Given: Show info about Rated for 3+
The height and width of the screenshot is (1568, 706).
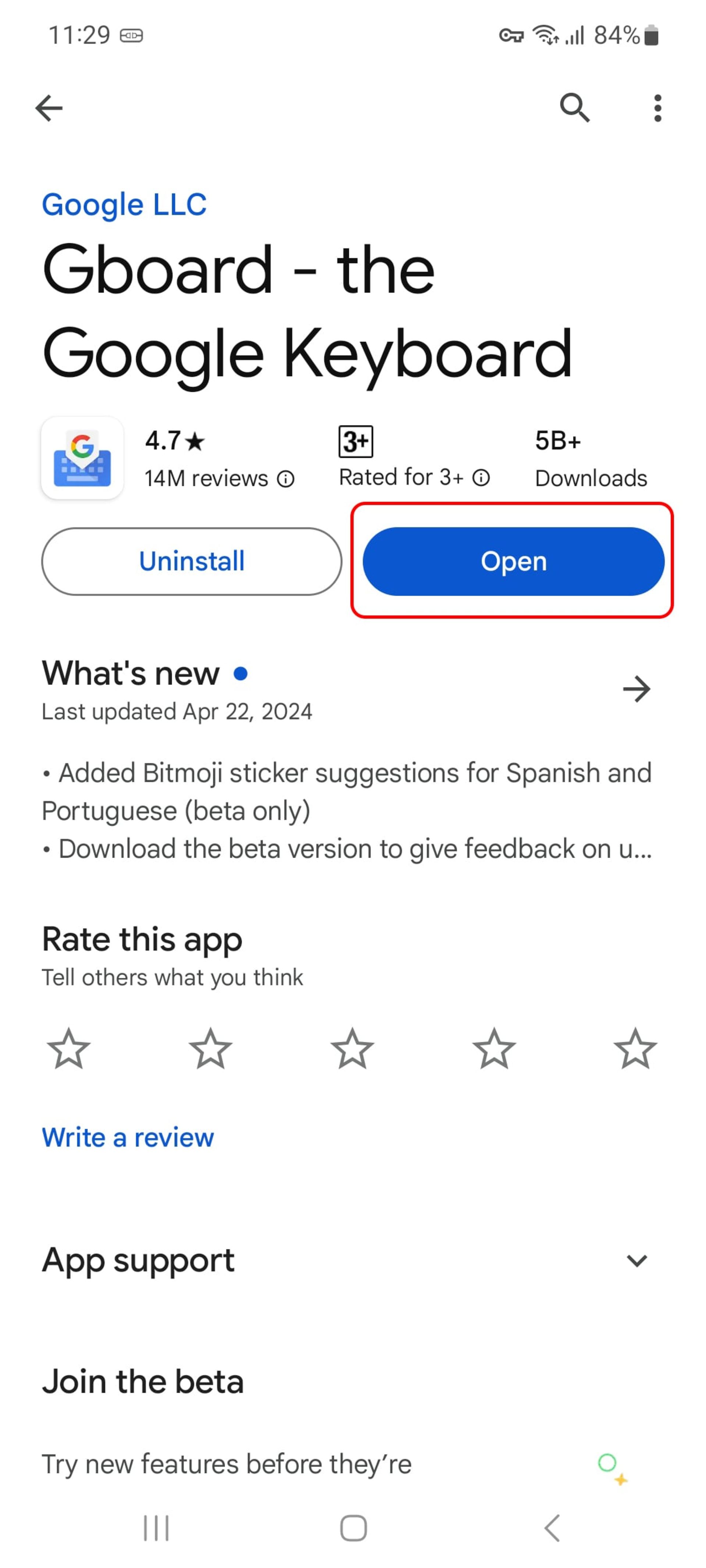Looking at the screenshot, I should [x=481, y=478].
